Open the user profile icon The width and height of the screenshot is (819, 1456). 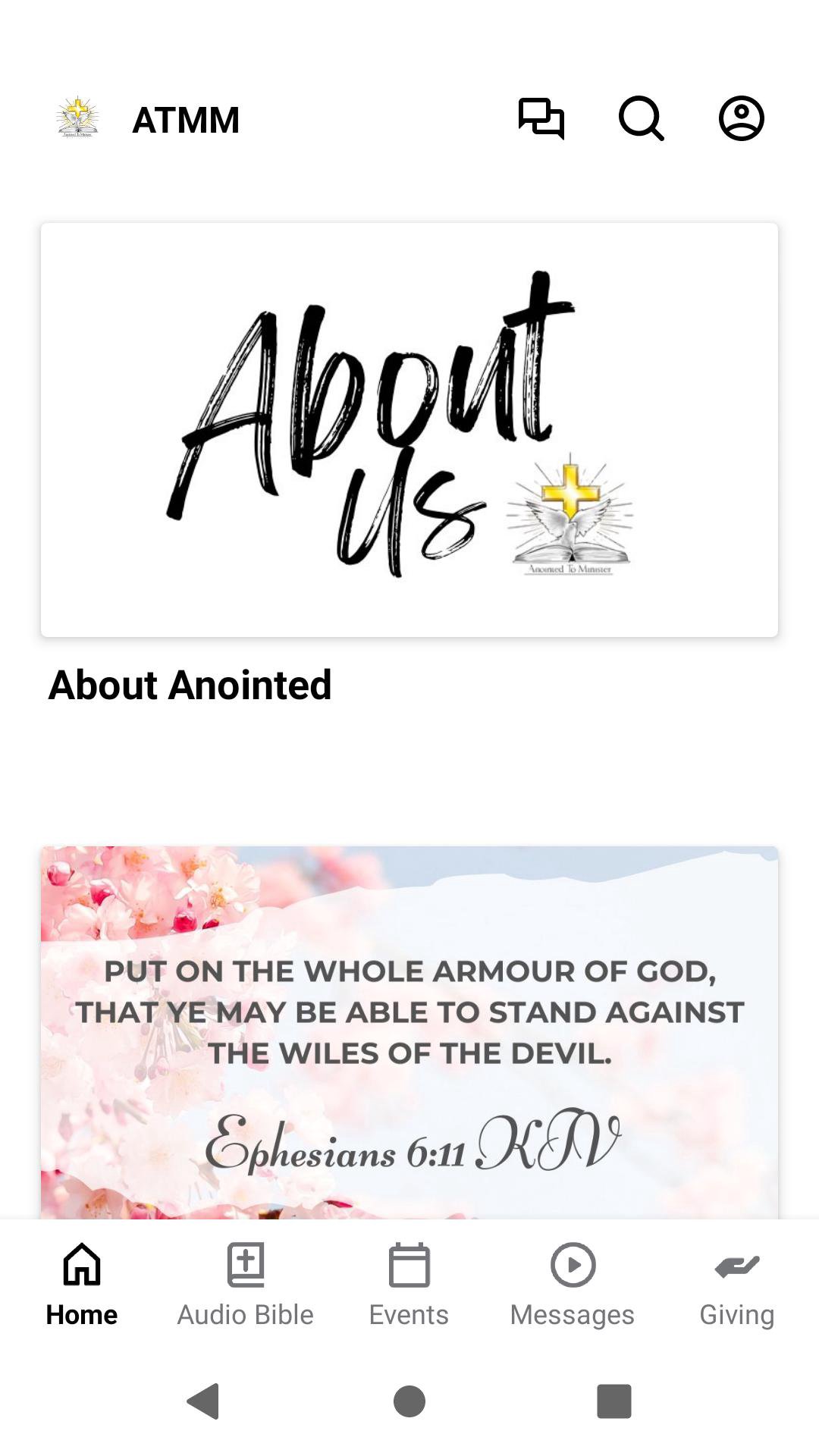click(x=741, y=119)
